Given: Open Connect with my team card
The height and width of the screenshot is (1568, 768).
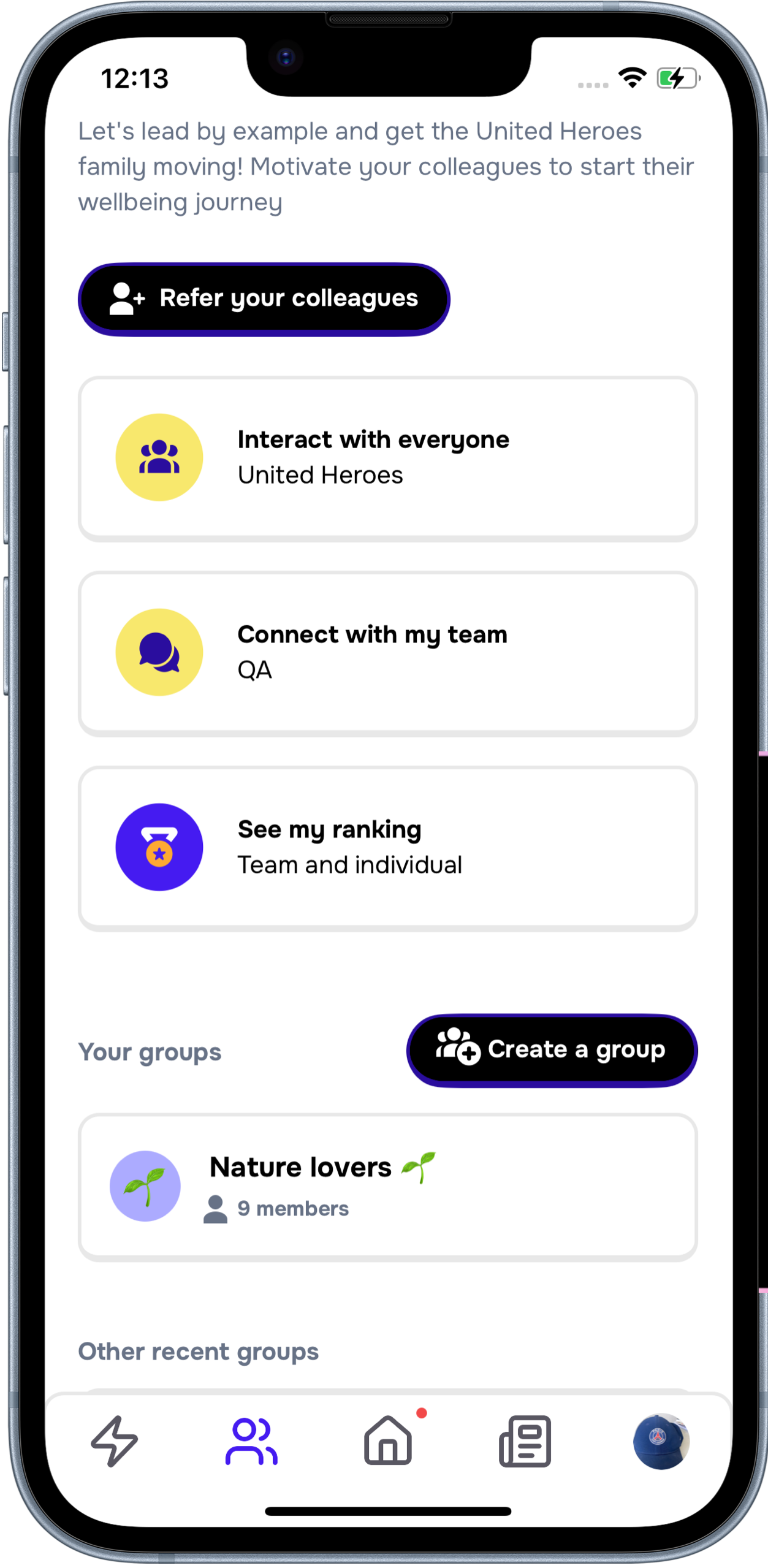Looking at the screenshot, I should point(387,653).
